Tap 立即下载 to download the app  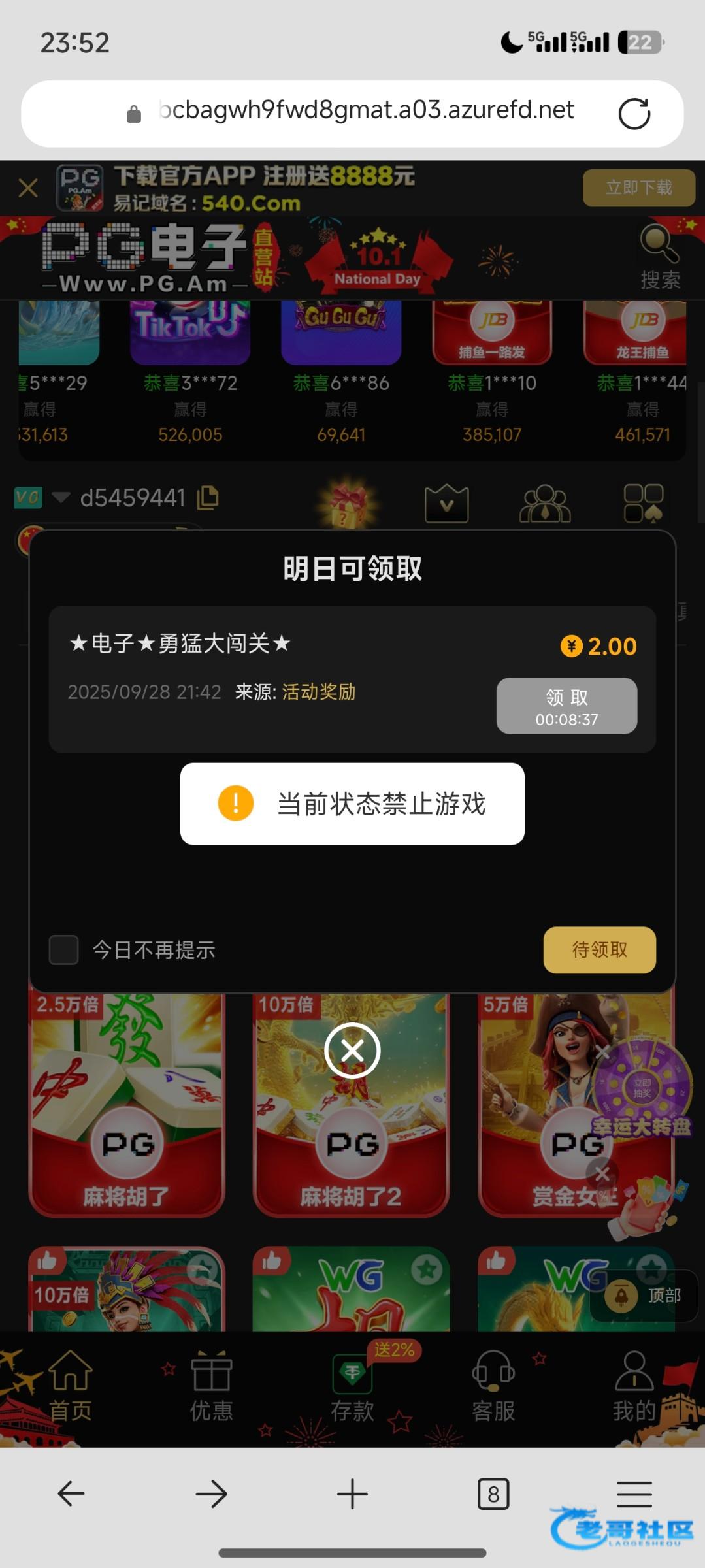tap(638, 188)
